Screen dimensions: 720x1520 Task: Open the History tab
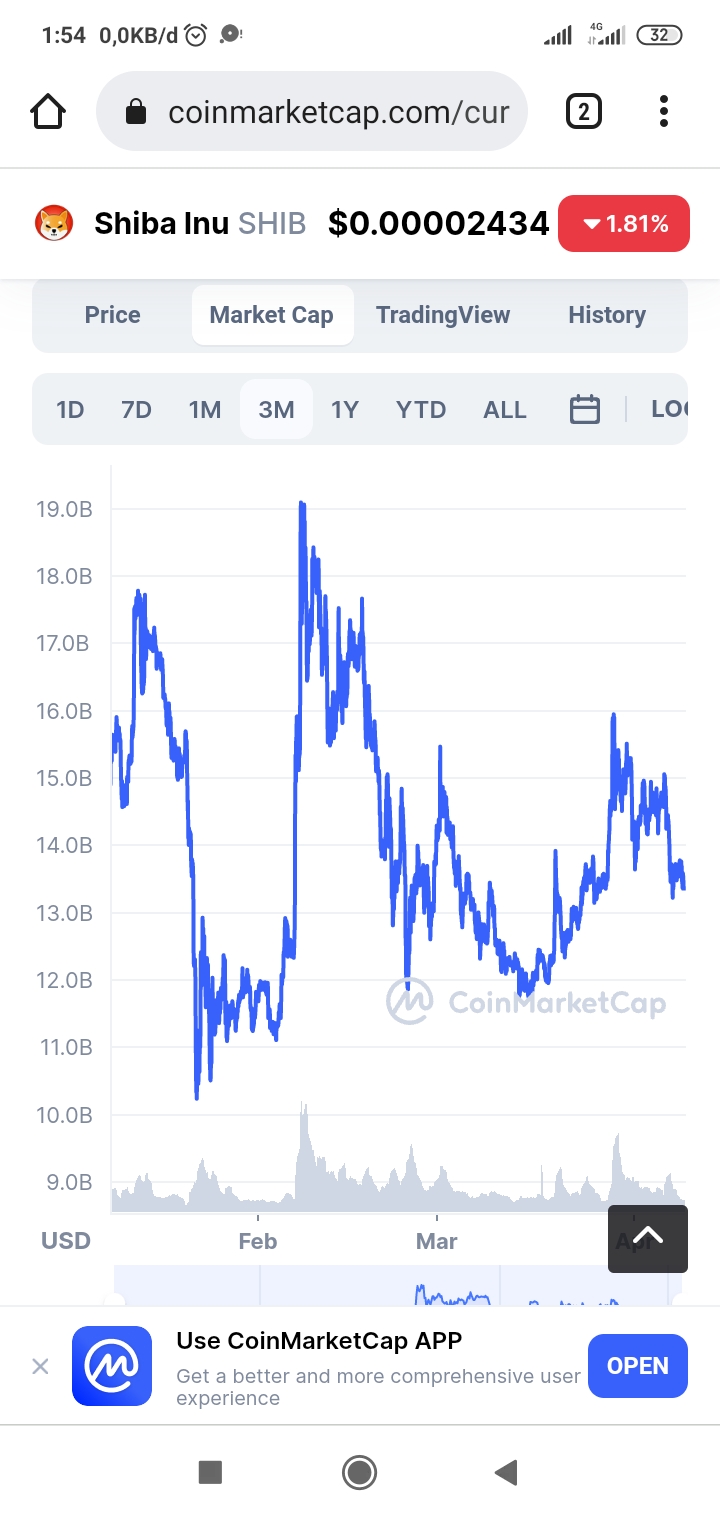coord(607,315)
